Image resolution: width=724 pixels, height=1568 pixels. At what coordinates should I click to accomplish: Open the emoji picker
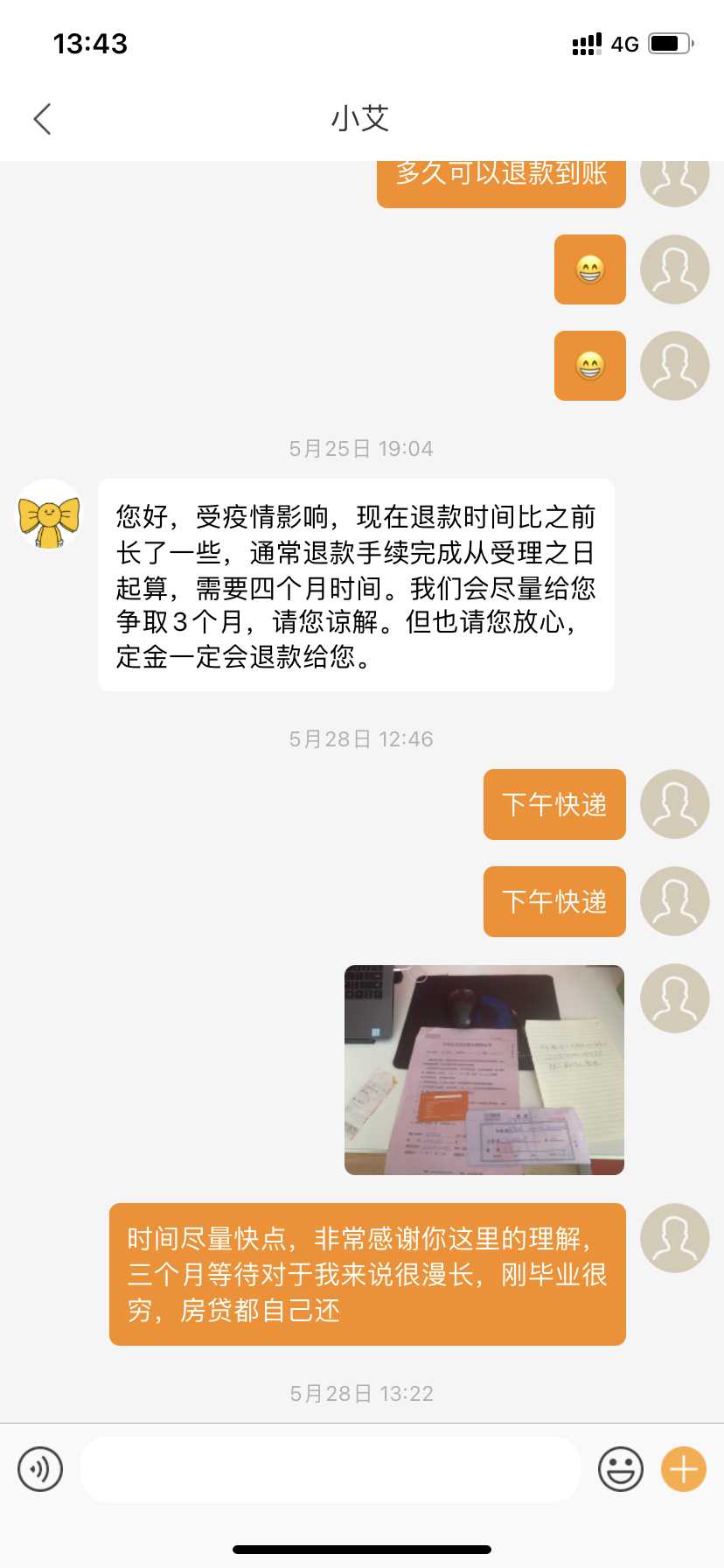621,1469
